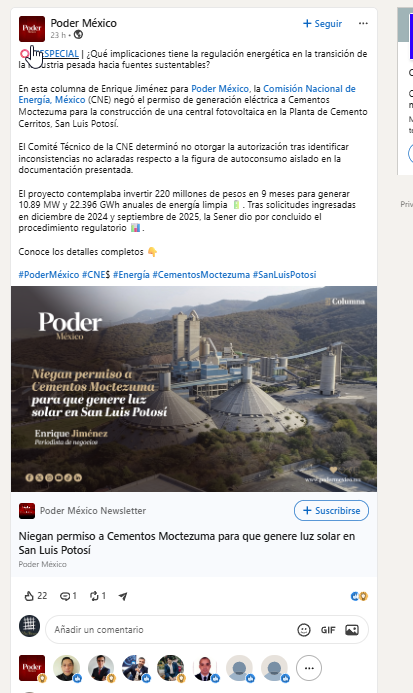Add a GIF to the comment
Viewport: 413px width, 693px height.
[x=328, y=630]
